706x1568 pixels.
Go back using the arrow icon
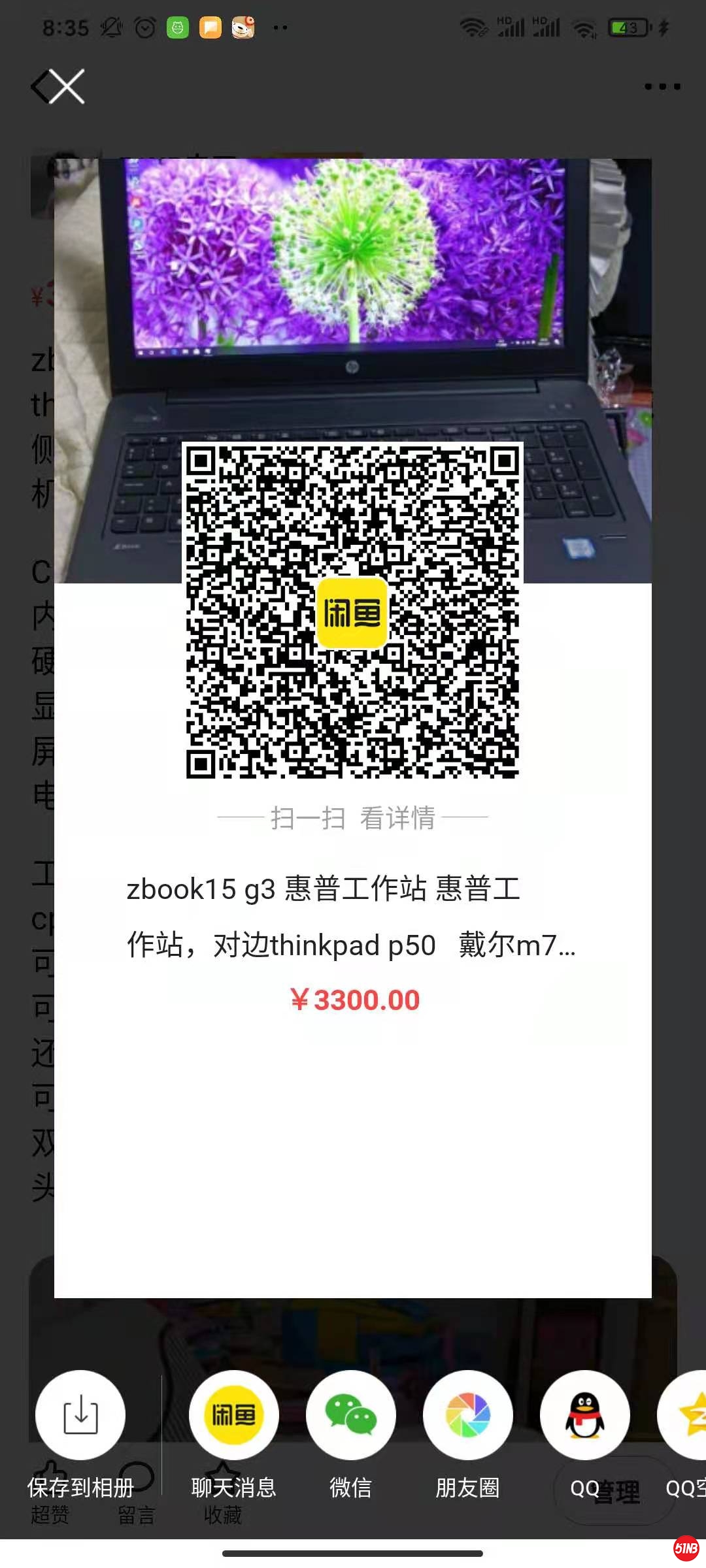coord(39,86)
